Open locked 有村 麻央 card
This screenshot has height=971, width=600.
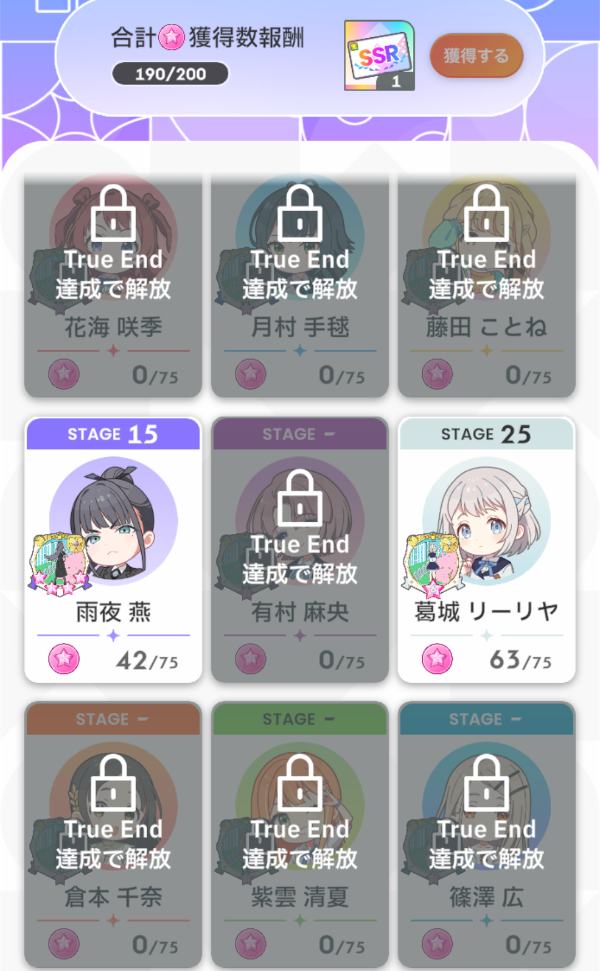click(x=299, y=549)
